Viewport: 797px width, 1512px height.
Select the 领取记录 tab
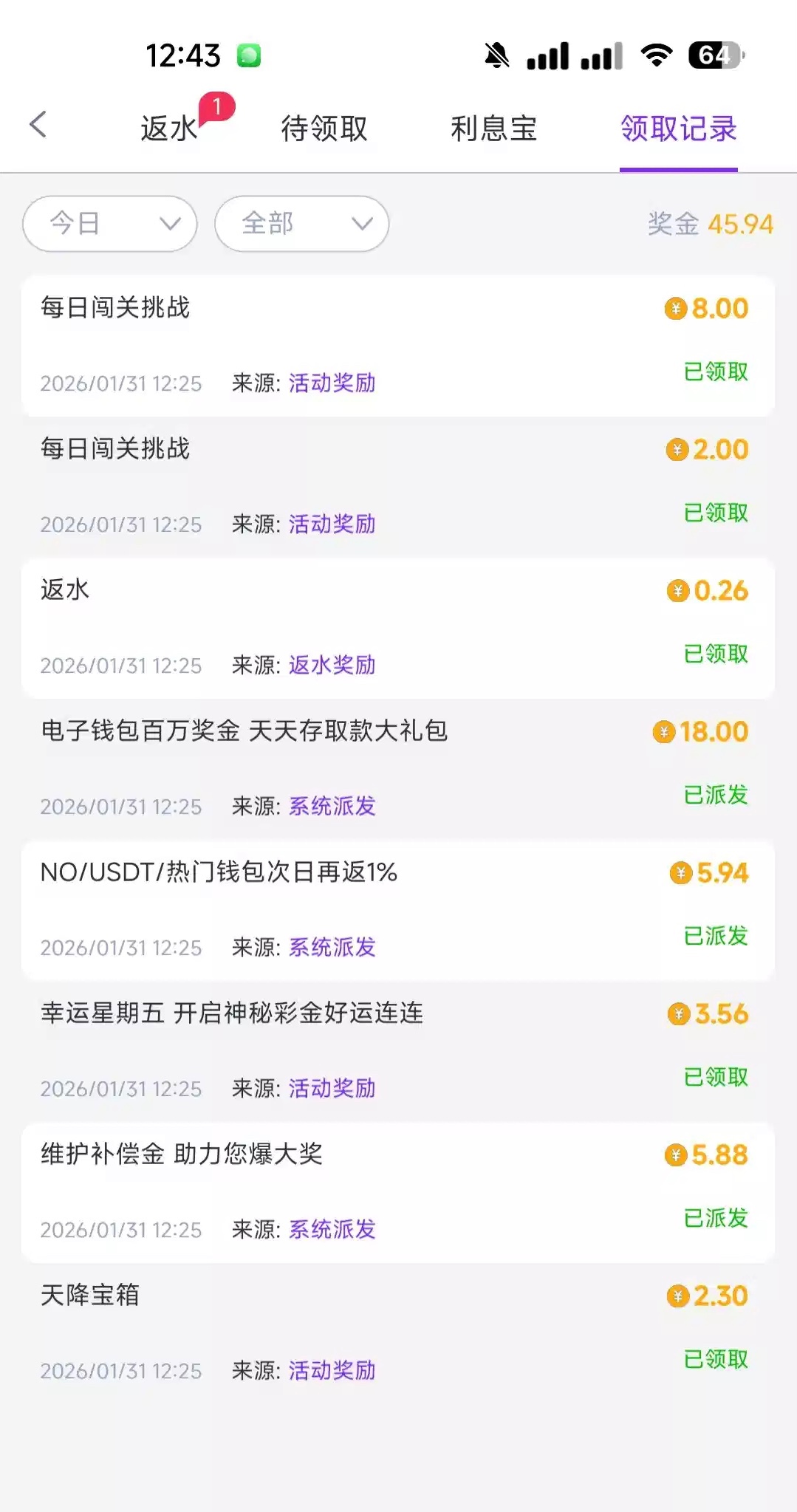(678, 129)
